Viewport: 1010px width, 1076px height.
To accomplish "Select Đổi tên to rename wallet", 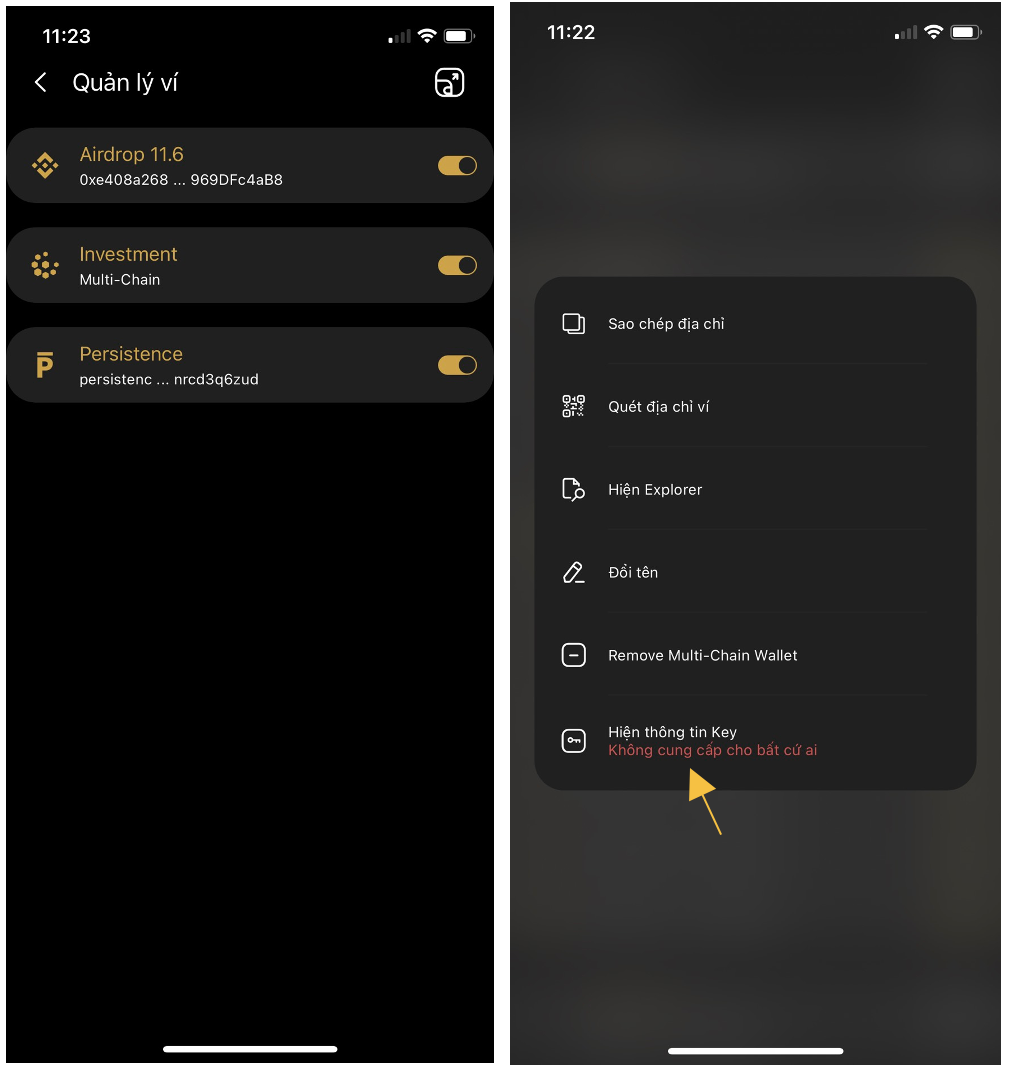I will point(633,573).
